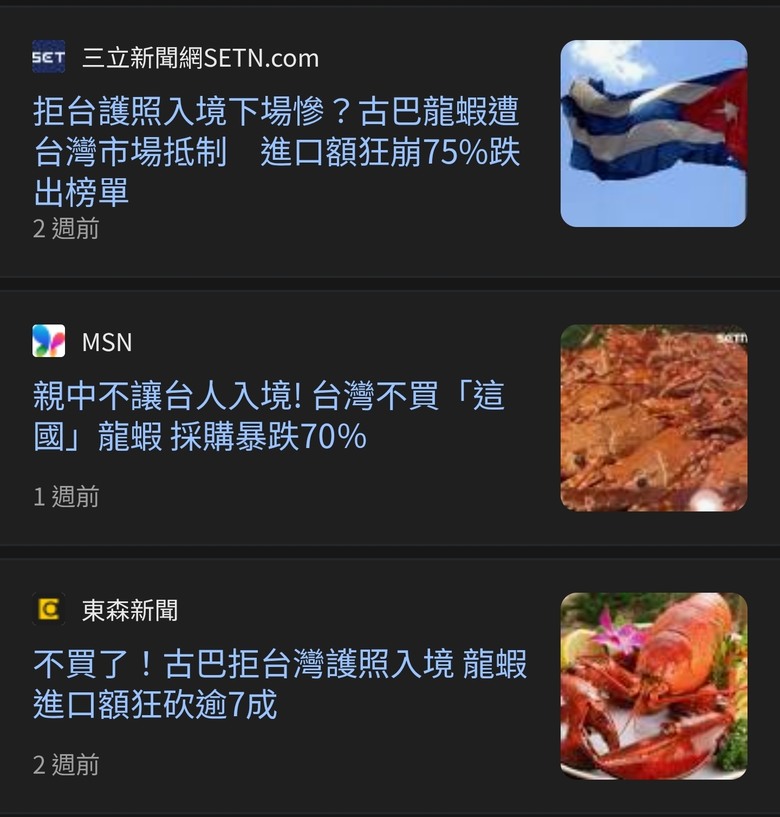Click the red lobster platter thumbnail
This screenshot has width=780, height=817.
coord(652,686)
